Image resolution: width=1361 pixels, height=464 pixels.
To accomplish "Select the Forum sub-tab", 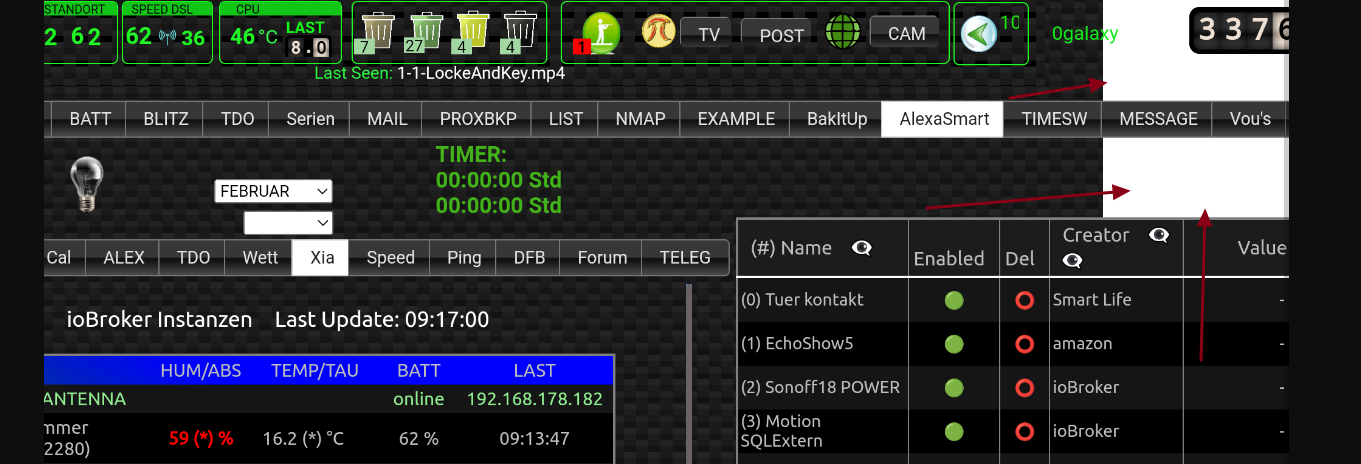I will (x=602, y=257).
